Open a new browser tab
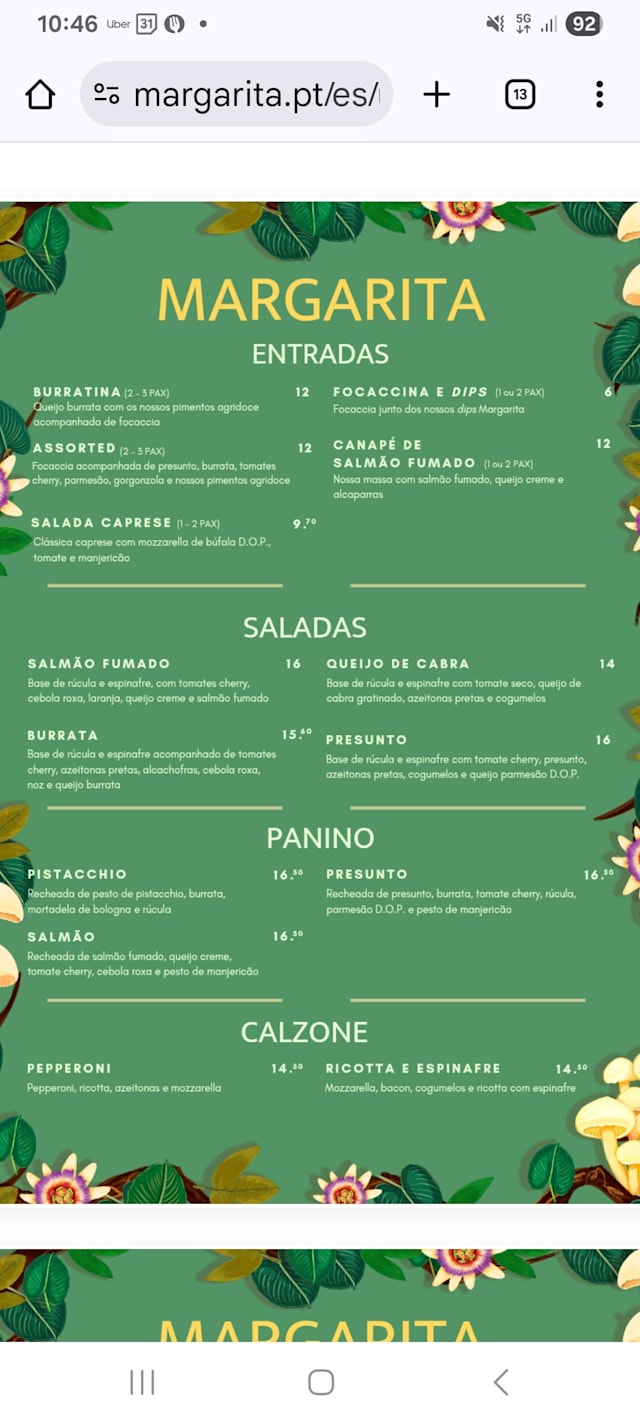 [437, 95]
